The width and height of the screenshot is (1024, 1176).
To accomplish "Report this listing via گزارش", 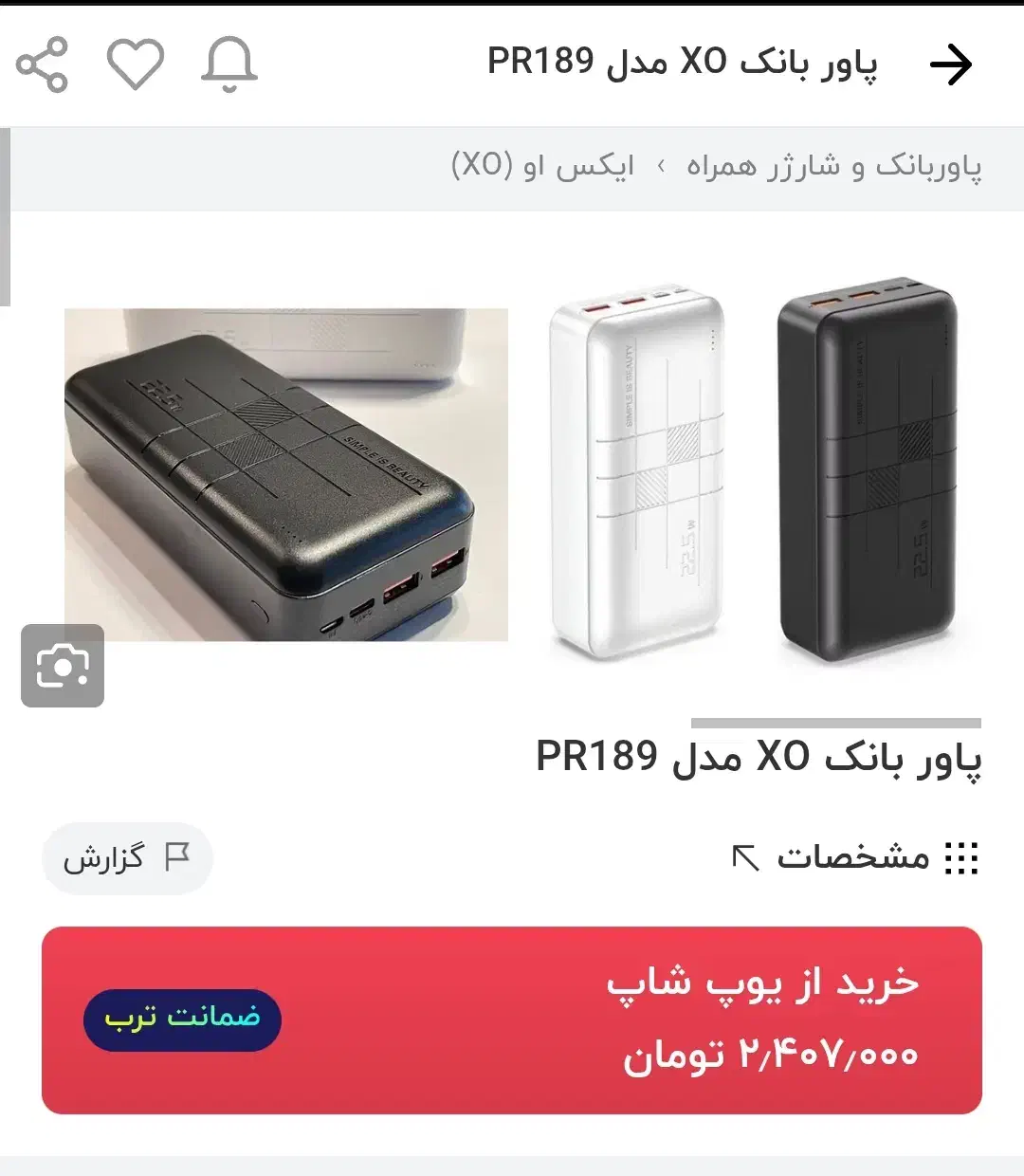I will [127, 858].
